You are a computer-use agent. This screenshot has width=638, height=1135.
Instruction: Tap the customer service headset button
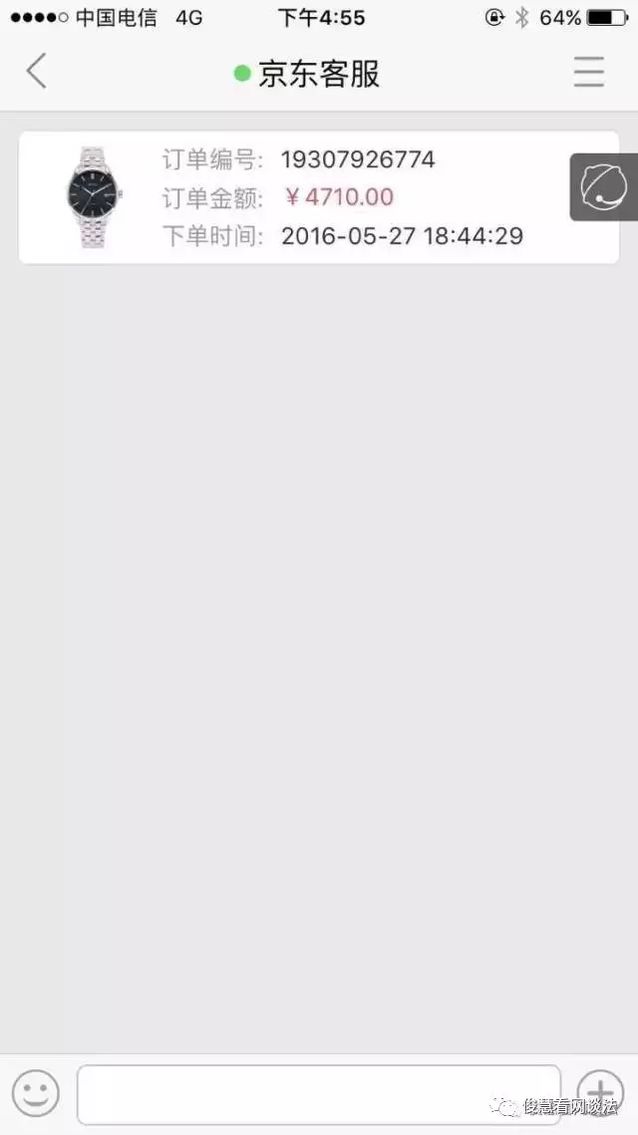click(x=605, y=187)
